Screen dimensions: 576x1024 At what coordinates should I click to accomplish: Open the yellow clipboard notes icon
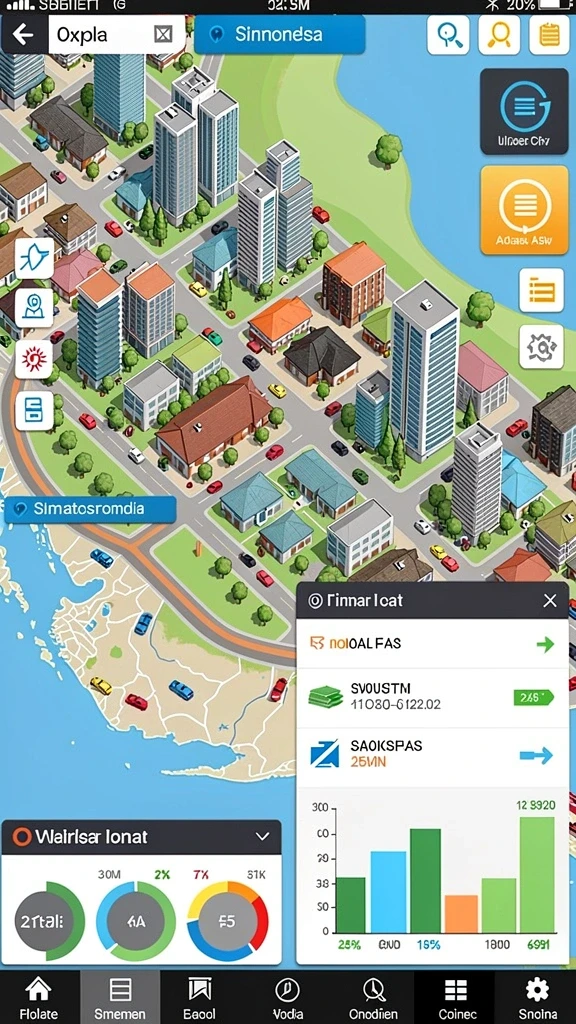[x=549, y=35]
